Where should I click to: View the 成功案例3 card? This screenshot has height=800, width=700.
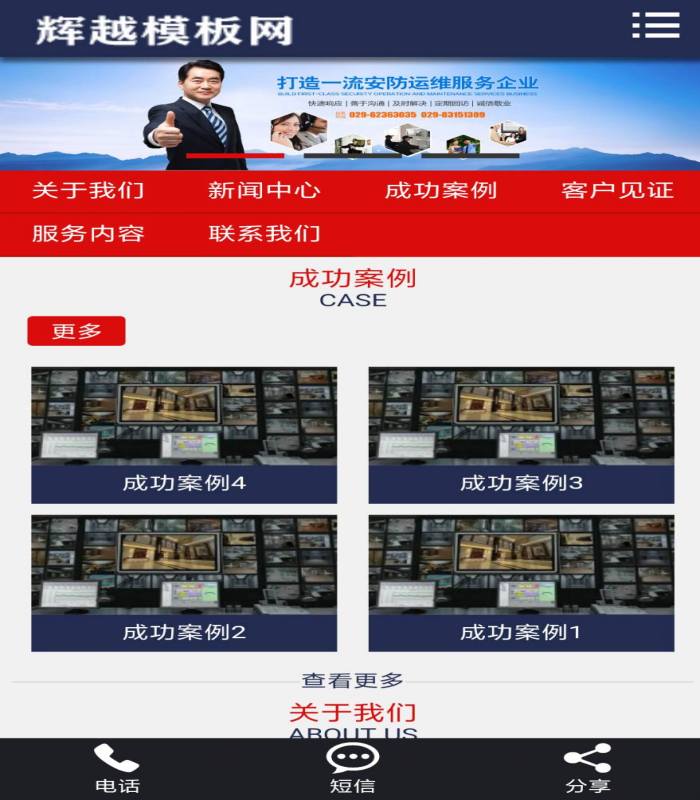coord(521,435)
